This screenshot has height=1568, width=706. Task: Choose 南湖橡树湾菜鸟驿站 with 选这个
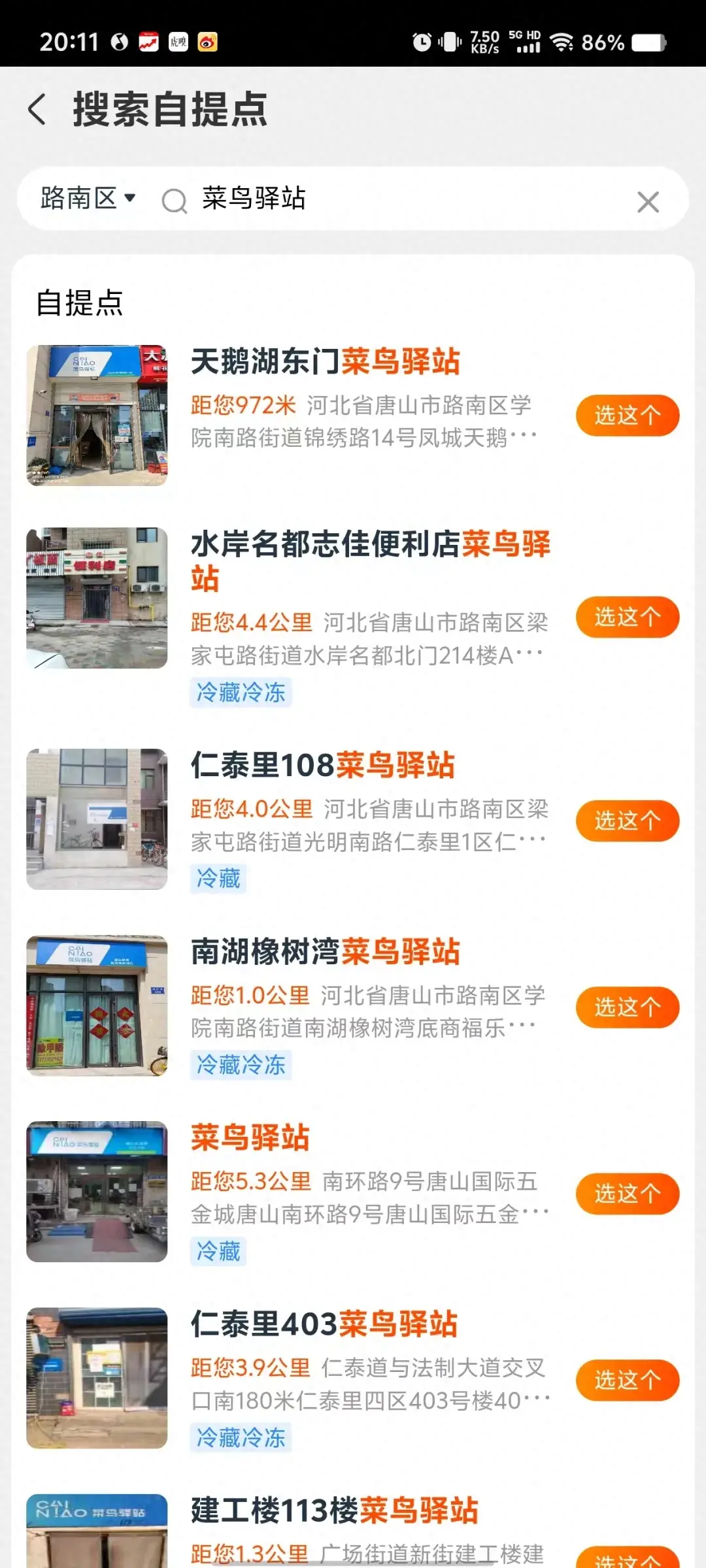point(627,1007)
